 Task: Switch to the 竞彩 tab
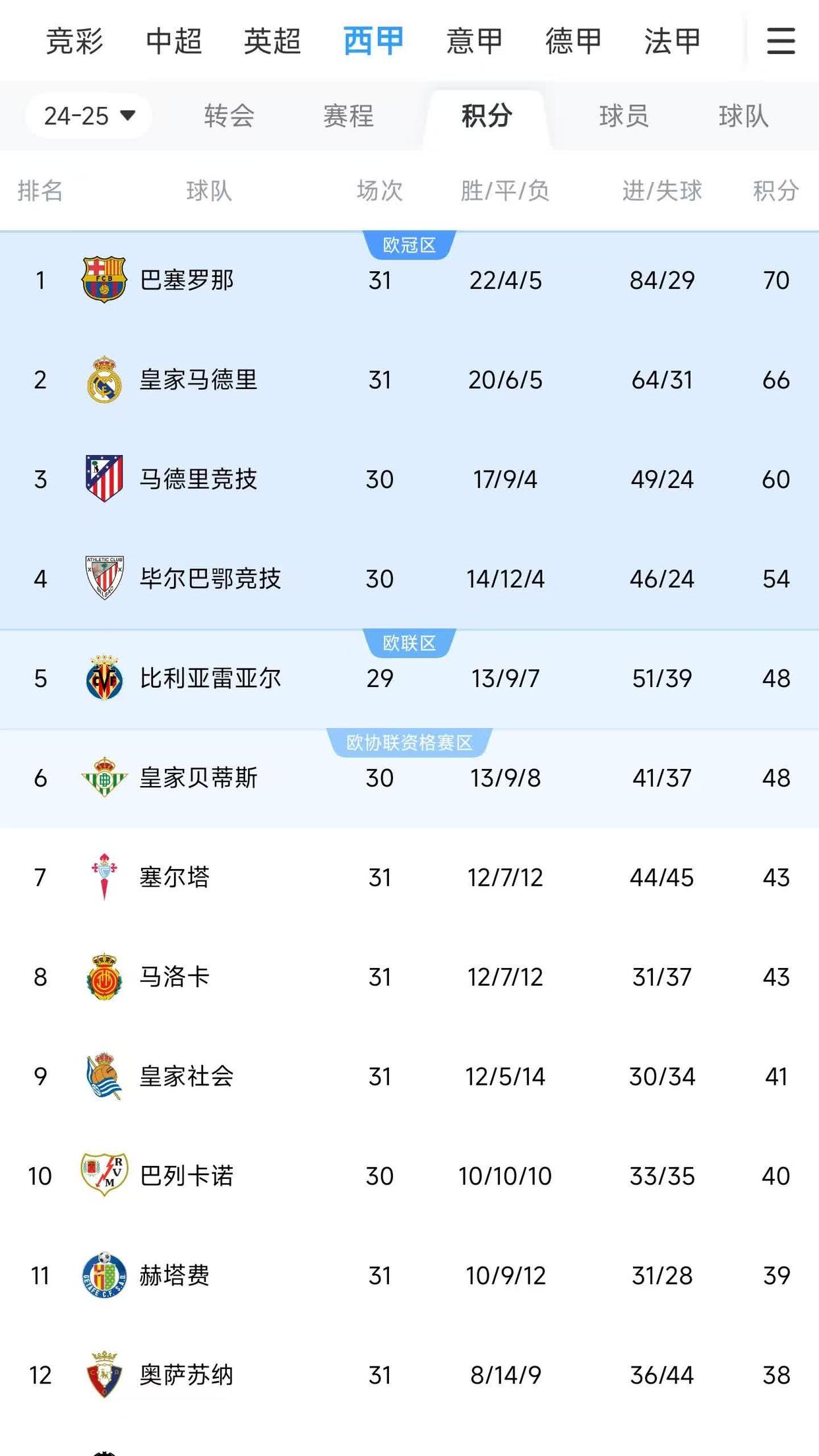(x=75, y=41)
